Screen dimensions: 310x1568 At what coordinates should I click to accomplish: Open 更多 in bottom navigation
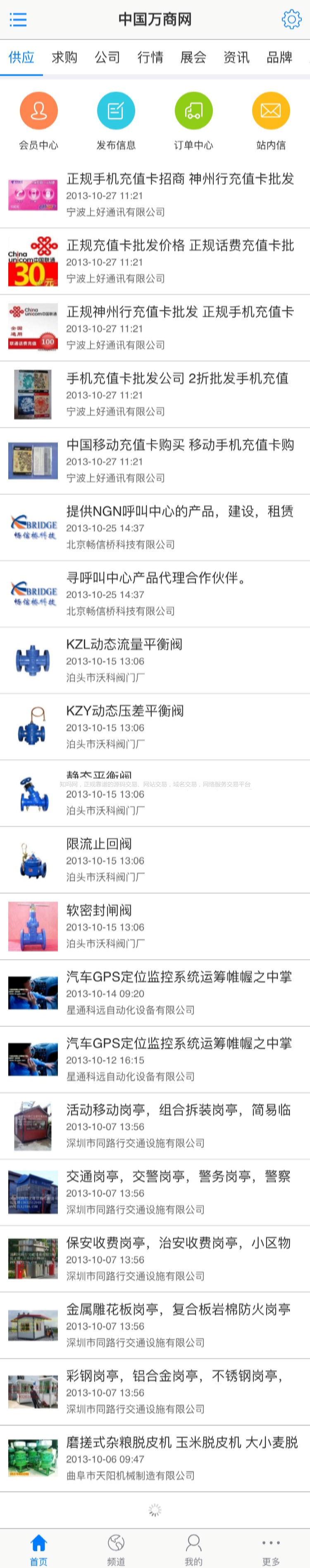click(270, 1548)
